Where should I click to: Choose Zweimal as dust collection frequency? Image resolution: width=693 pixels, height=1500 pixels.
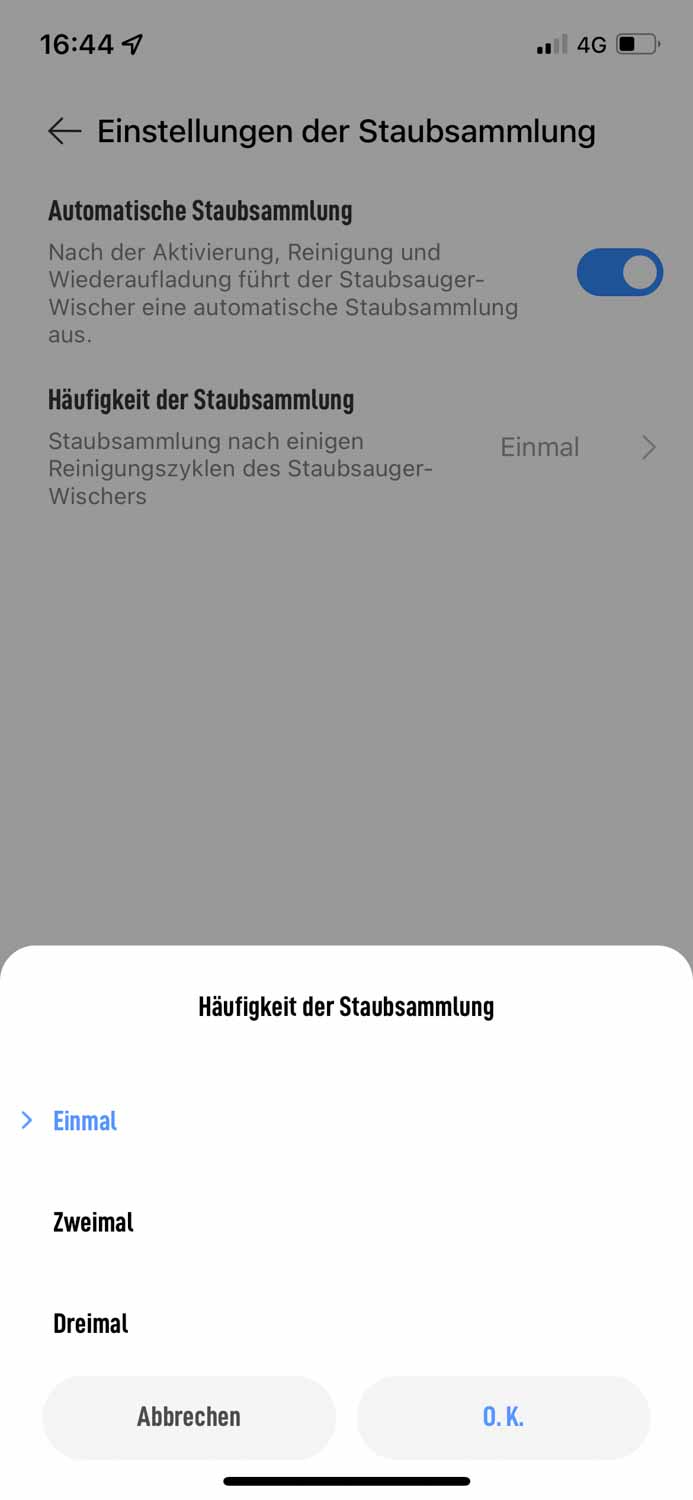[93, 1222]
